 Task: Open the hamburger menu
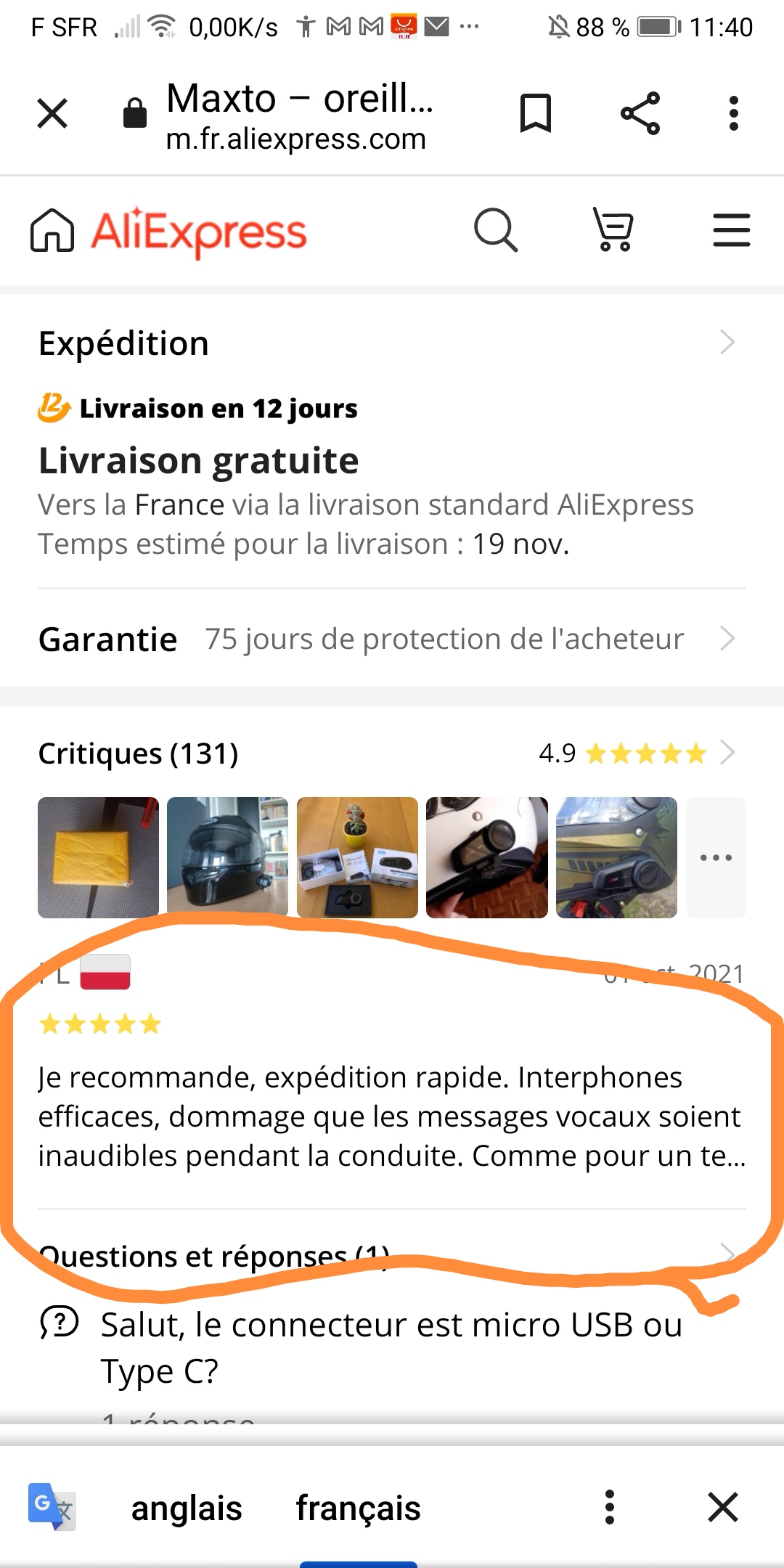(x=731, y=230)
